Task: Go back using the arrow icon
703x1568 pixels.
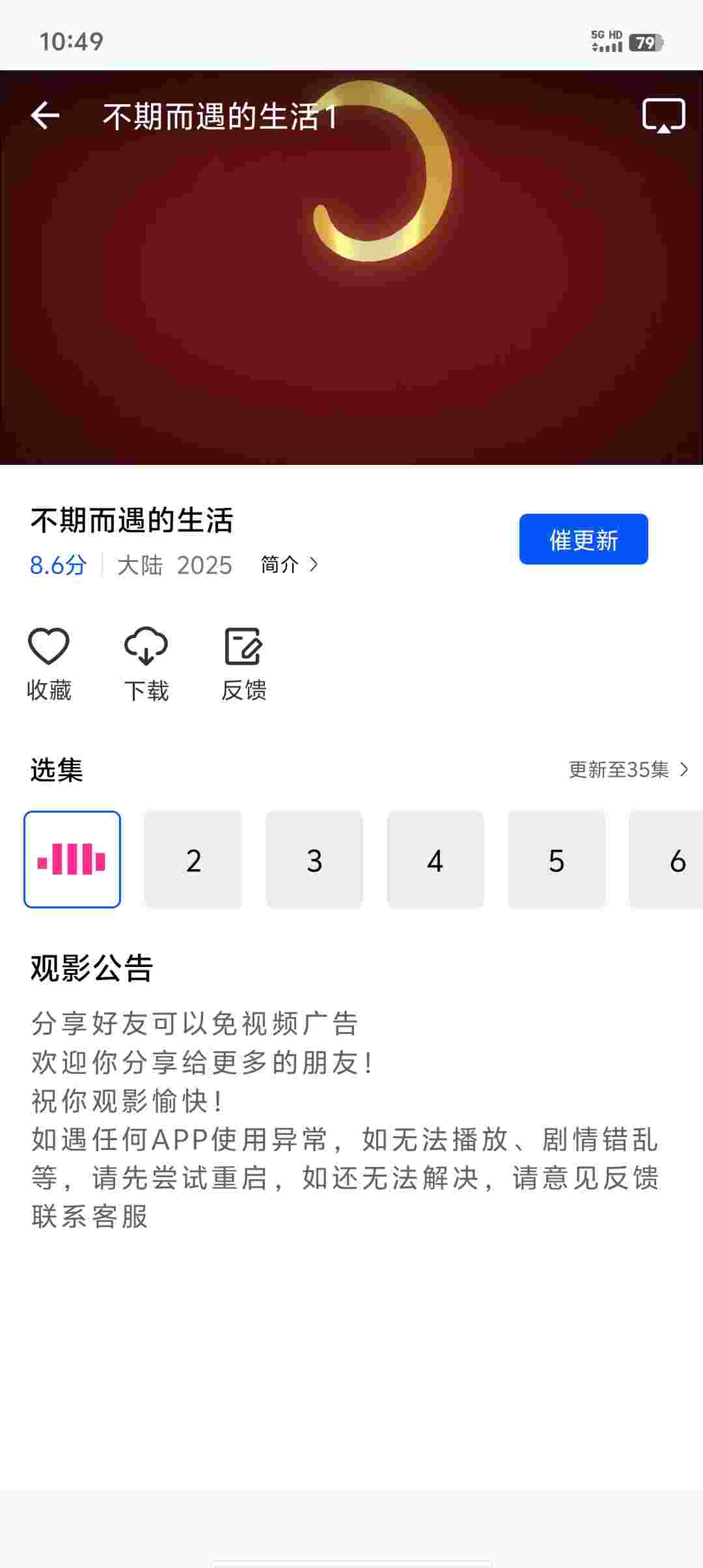Action: (x=45, y=116)
